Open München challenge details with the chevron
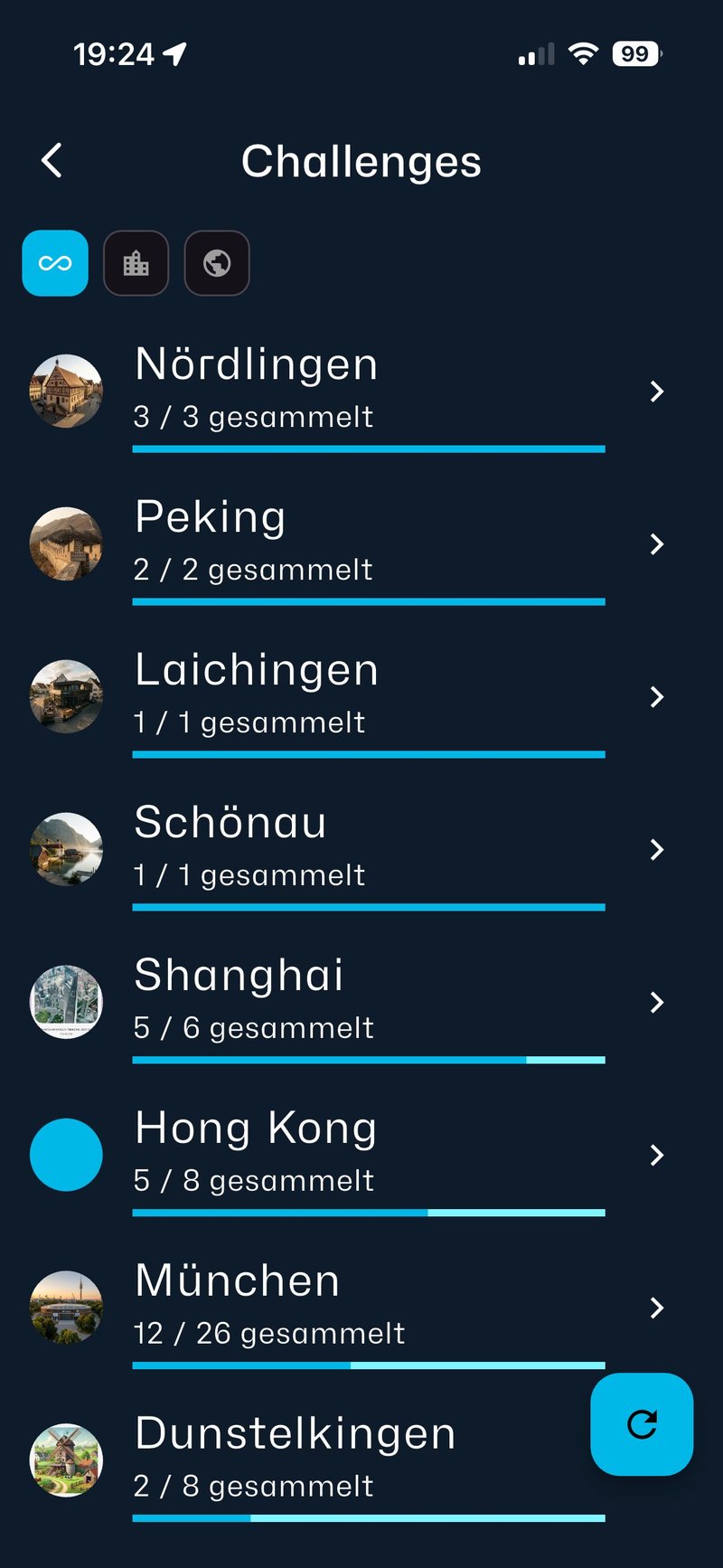The width and height of the screenshot is (723, 1568). pos(656,1308)
